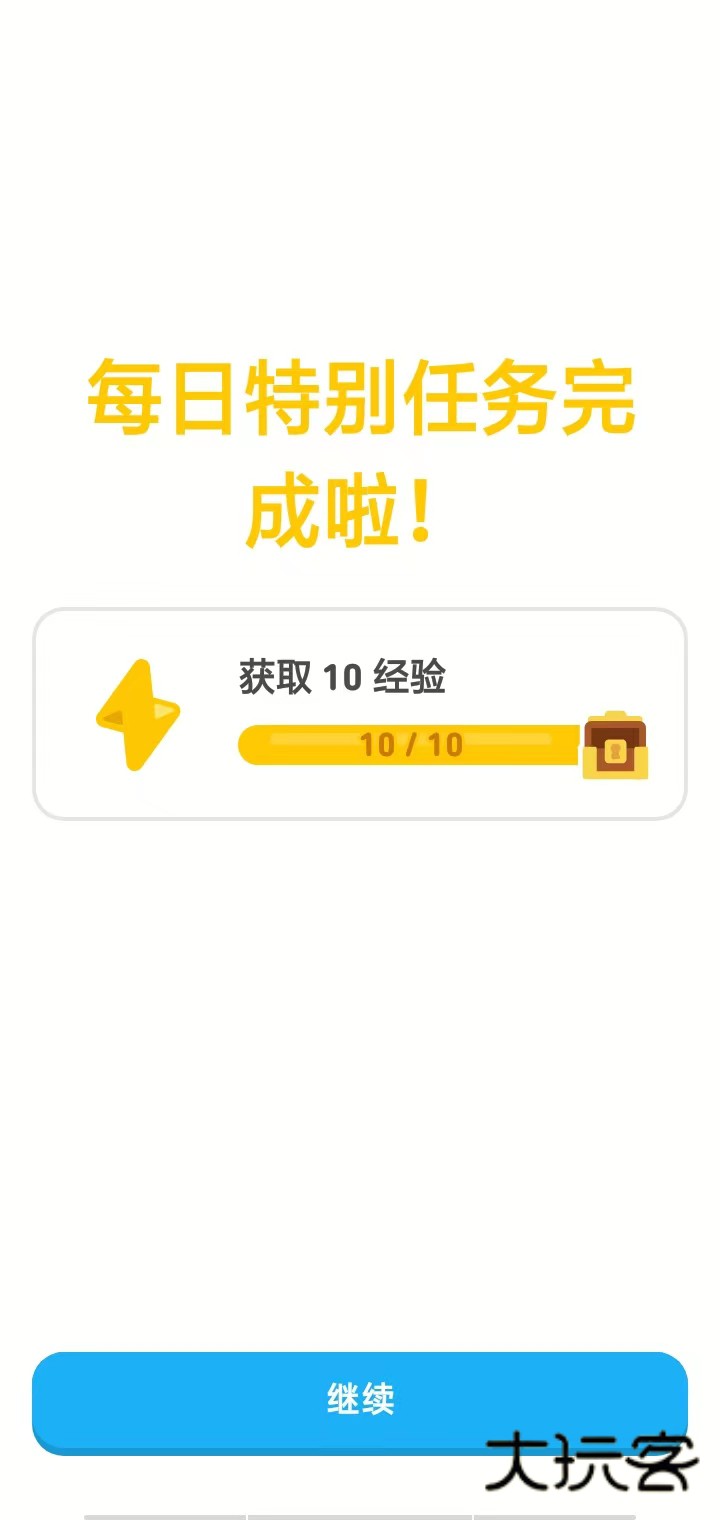720x1520 pixels.
Task: Click the 每日特别任务完成啦 title
Action: click(360, 450)
